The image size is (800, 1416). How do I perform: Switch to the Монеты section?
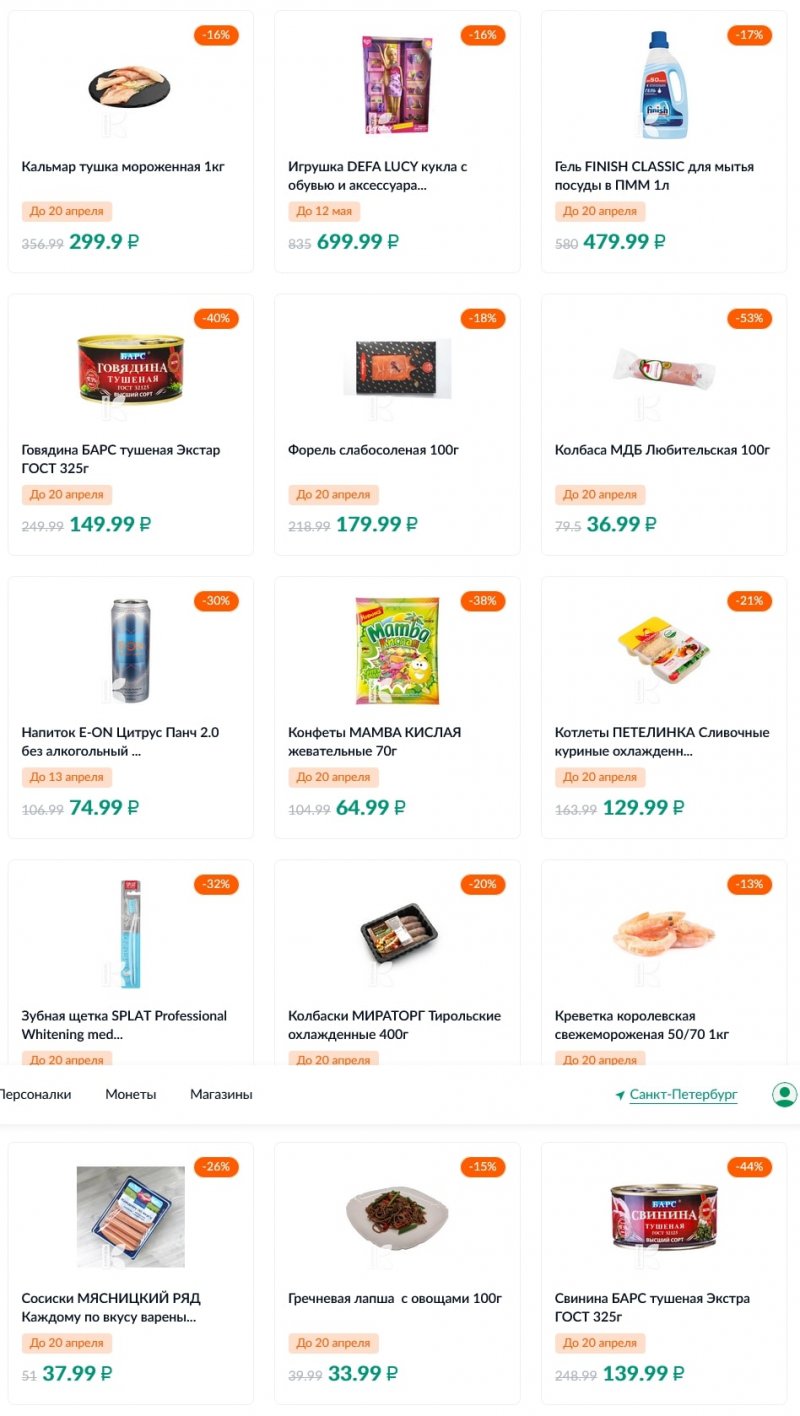130,1095
